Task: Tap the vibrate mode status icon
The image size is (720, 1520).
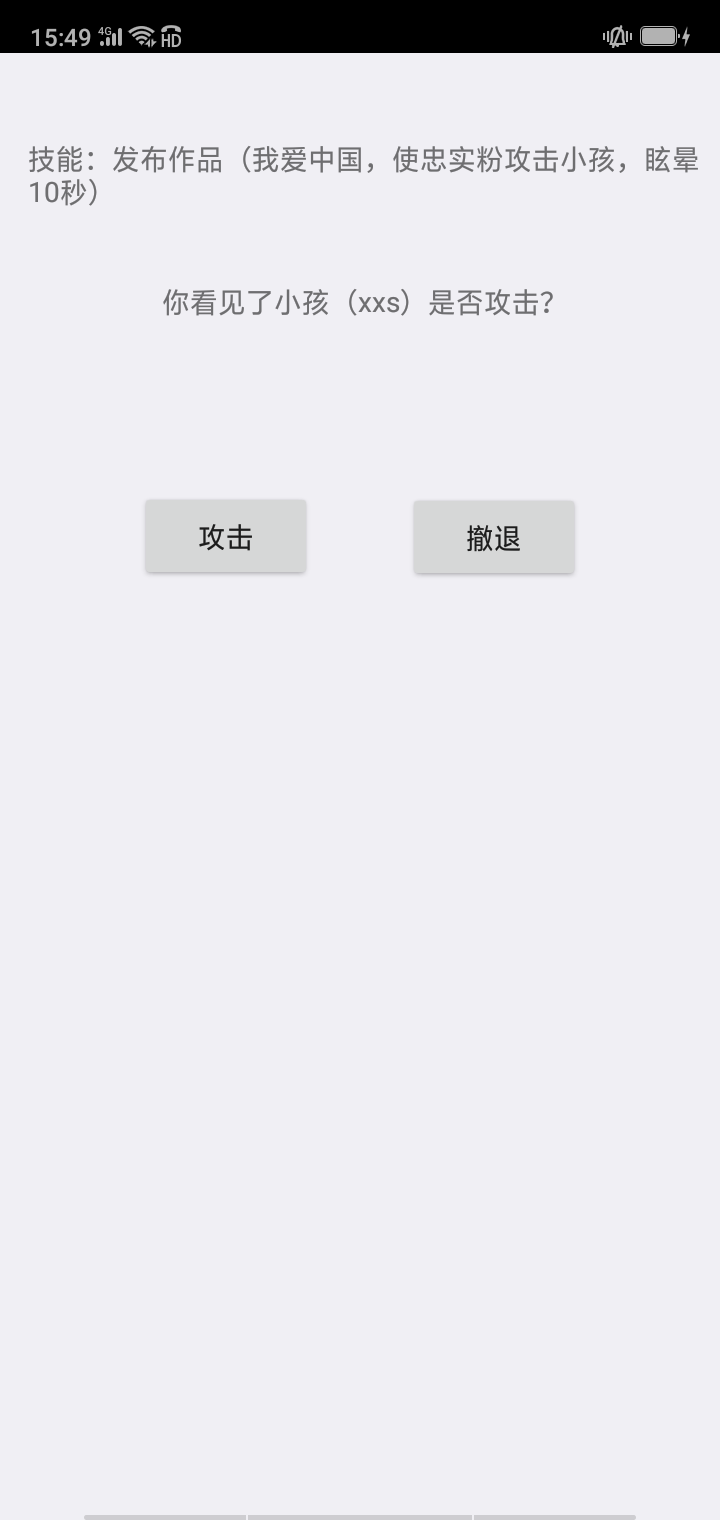Action: click(615, 35)
